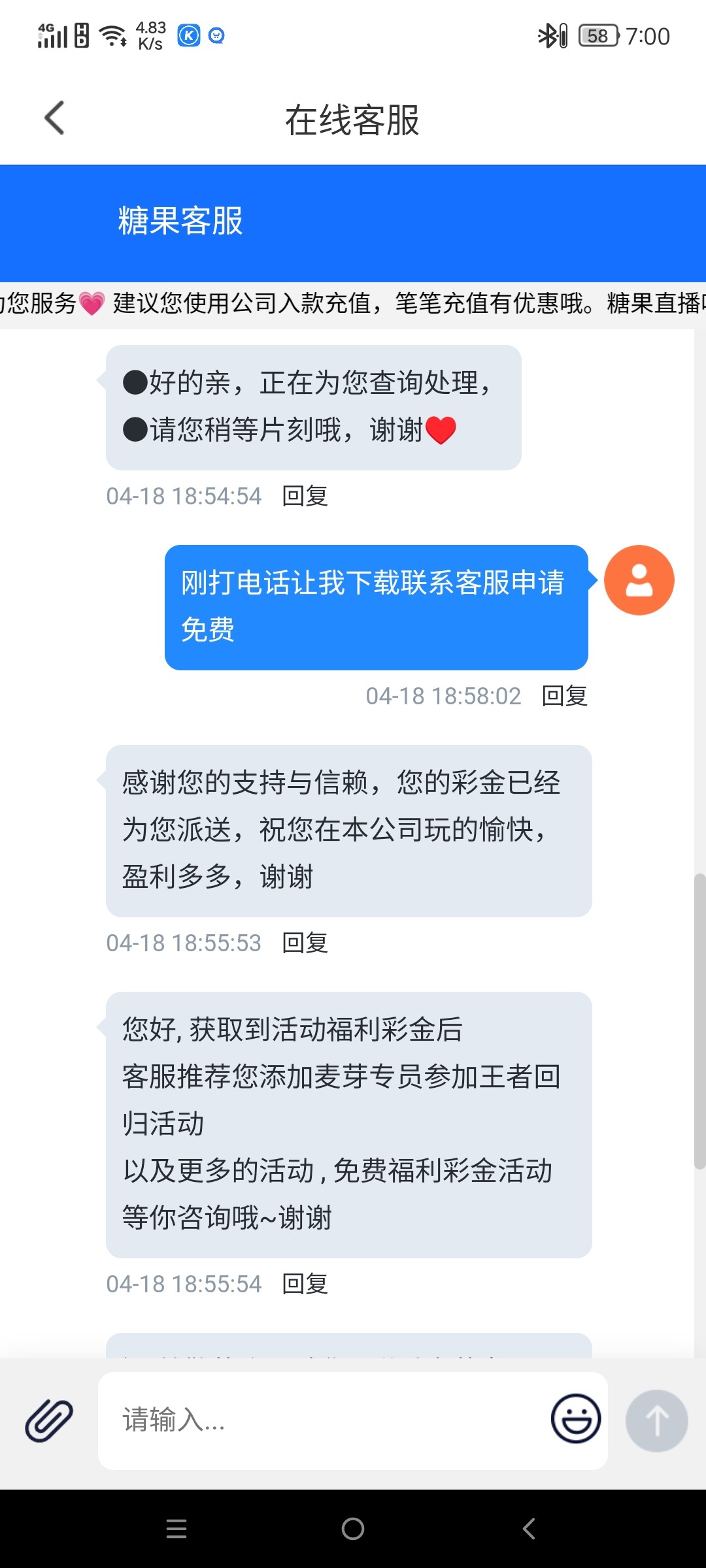Tap 回复 under the 04-18 18:55:53 message
This screenshot has height=1568, width=706.
[x=305, y=943]
